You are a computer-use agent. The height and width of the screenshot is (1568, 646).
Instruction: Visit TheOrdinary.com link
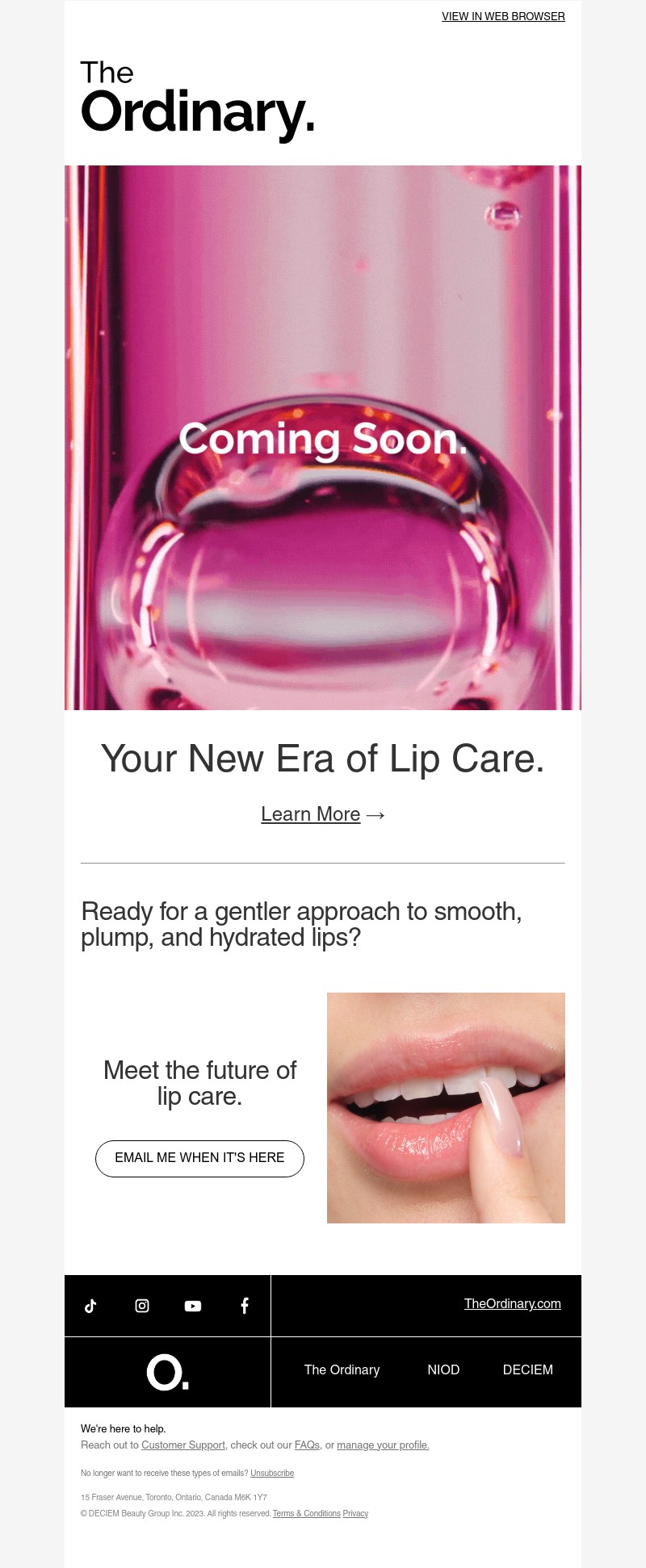click(x=512, y=1304)
